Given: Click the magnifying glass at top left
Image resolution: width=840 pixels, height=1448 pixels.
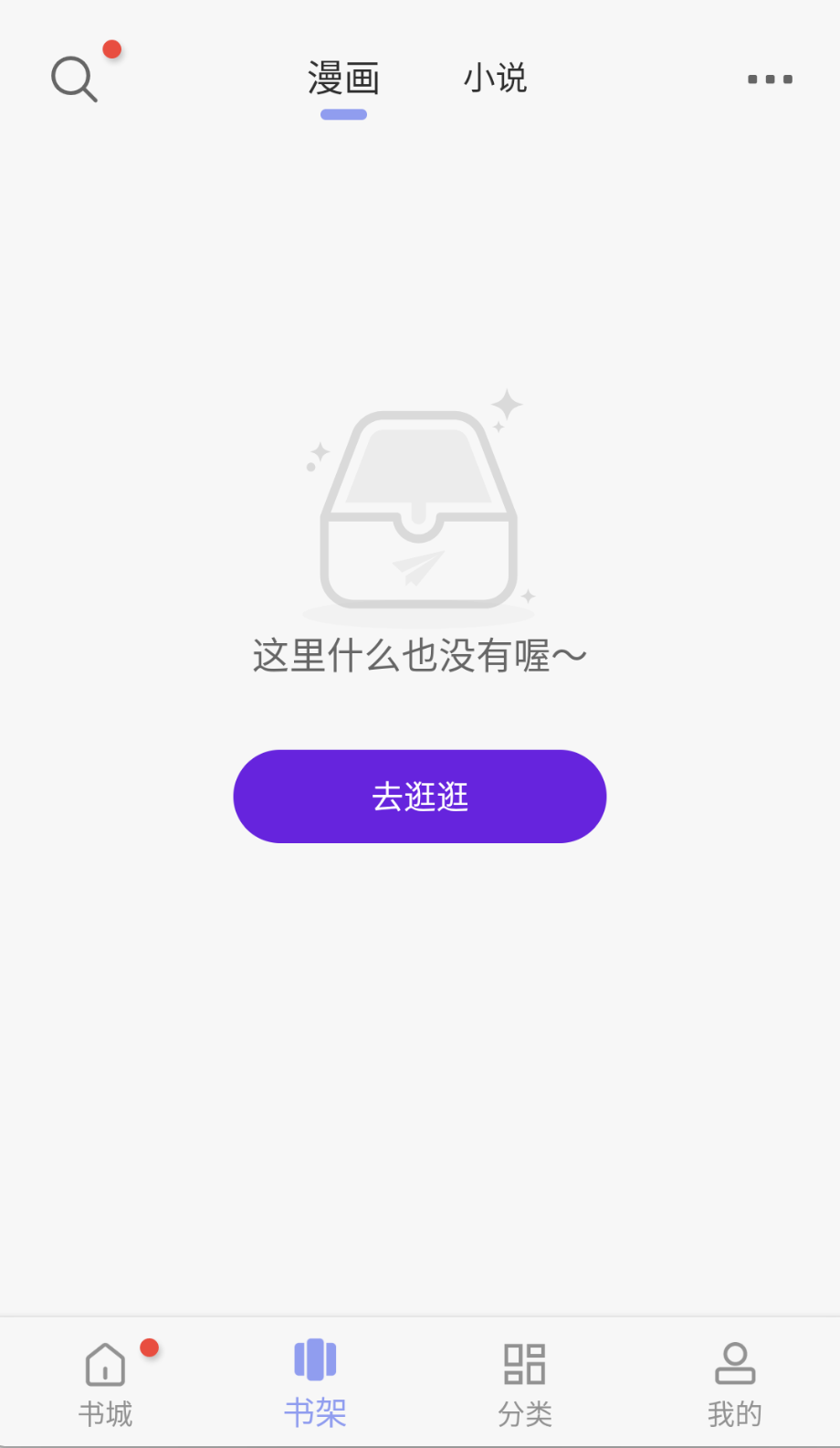Looking at the screenshot, I should click(x=73, y=78).
